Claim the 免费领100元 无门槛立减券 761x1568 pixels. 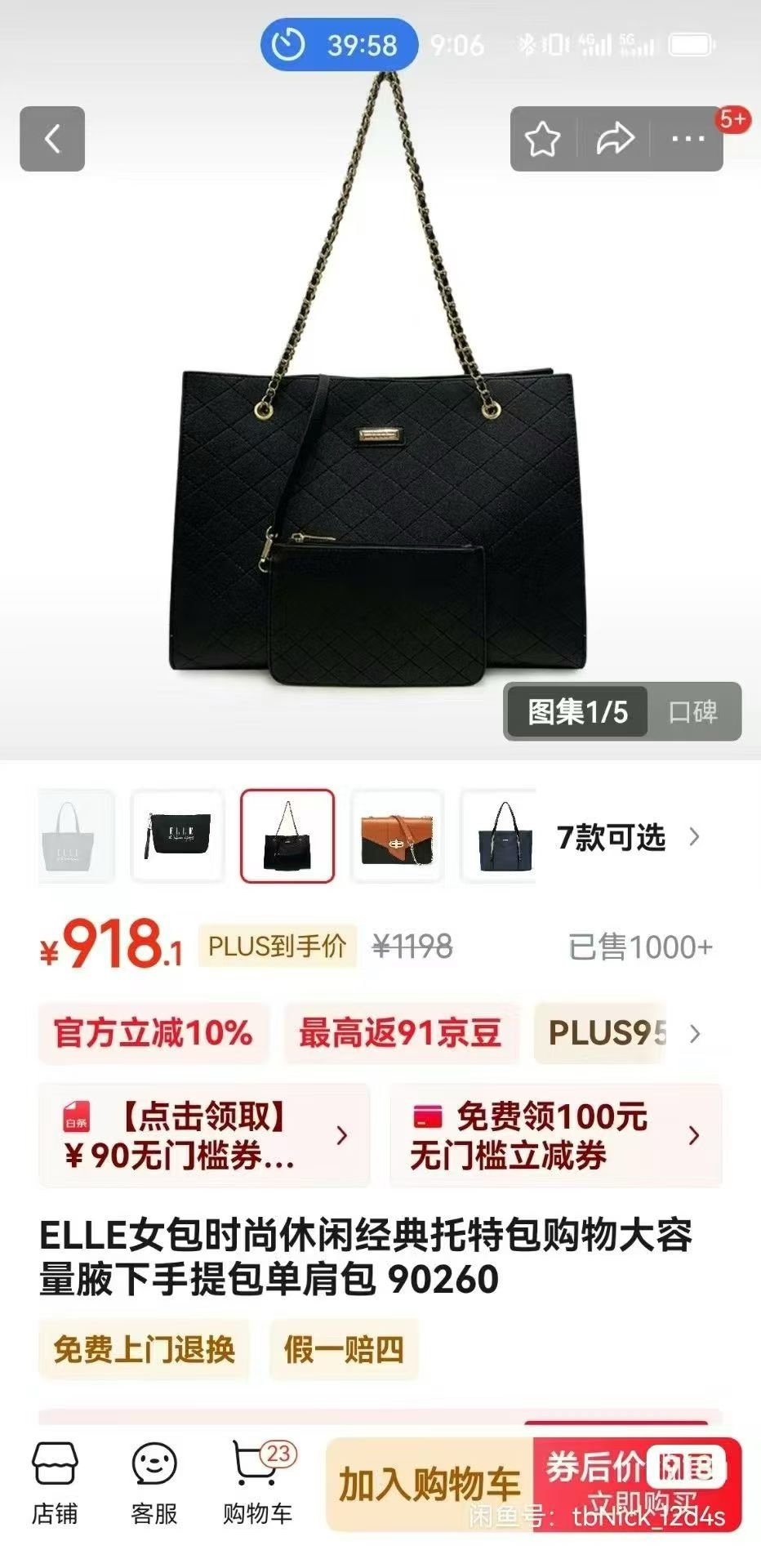point(555,1135)
